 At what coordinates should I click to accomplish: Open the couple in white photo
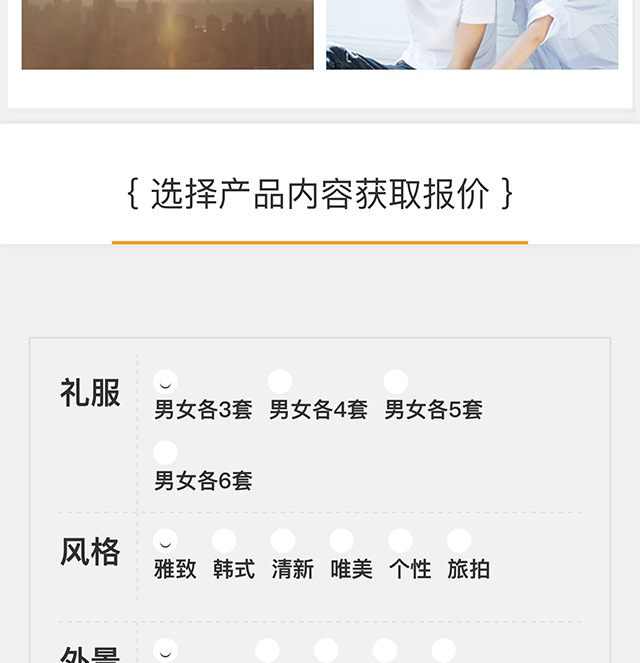(x=472, y=35)
